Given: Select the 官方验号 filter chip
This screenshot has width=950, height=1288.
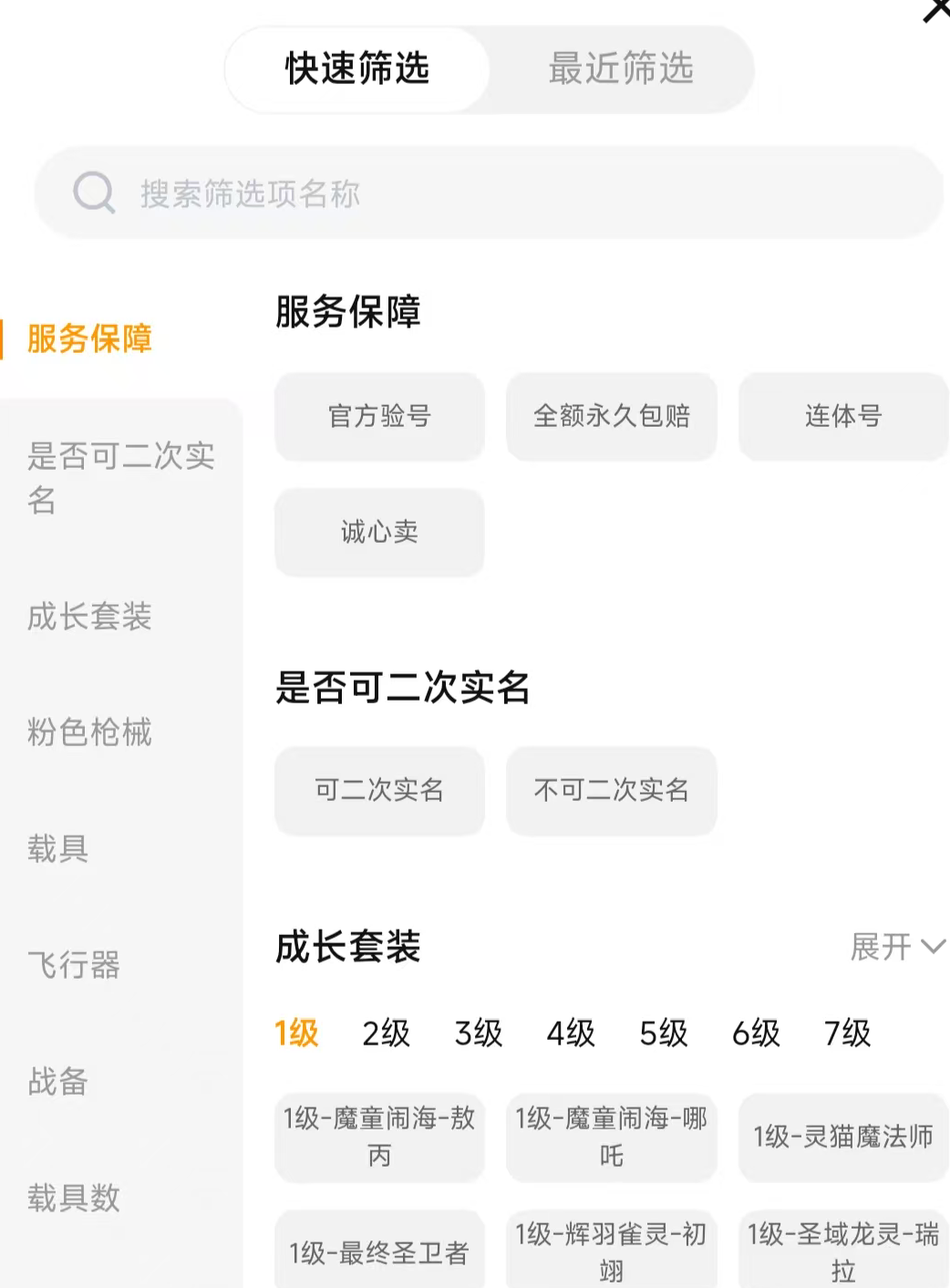Looking at the screenshot, I should pyautogui.click(x=379, y=417).
